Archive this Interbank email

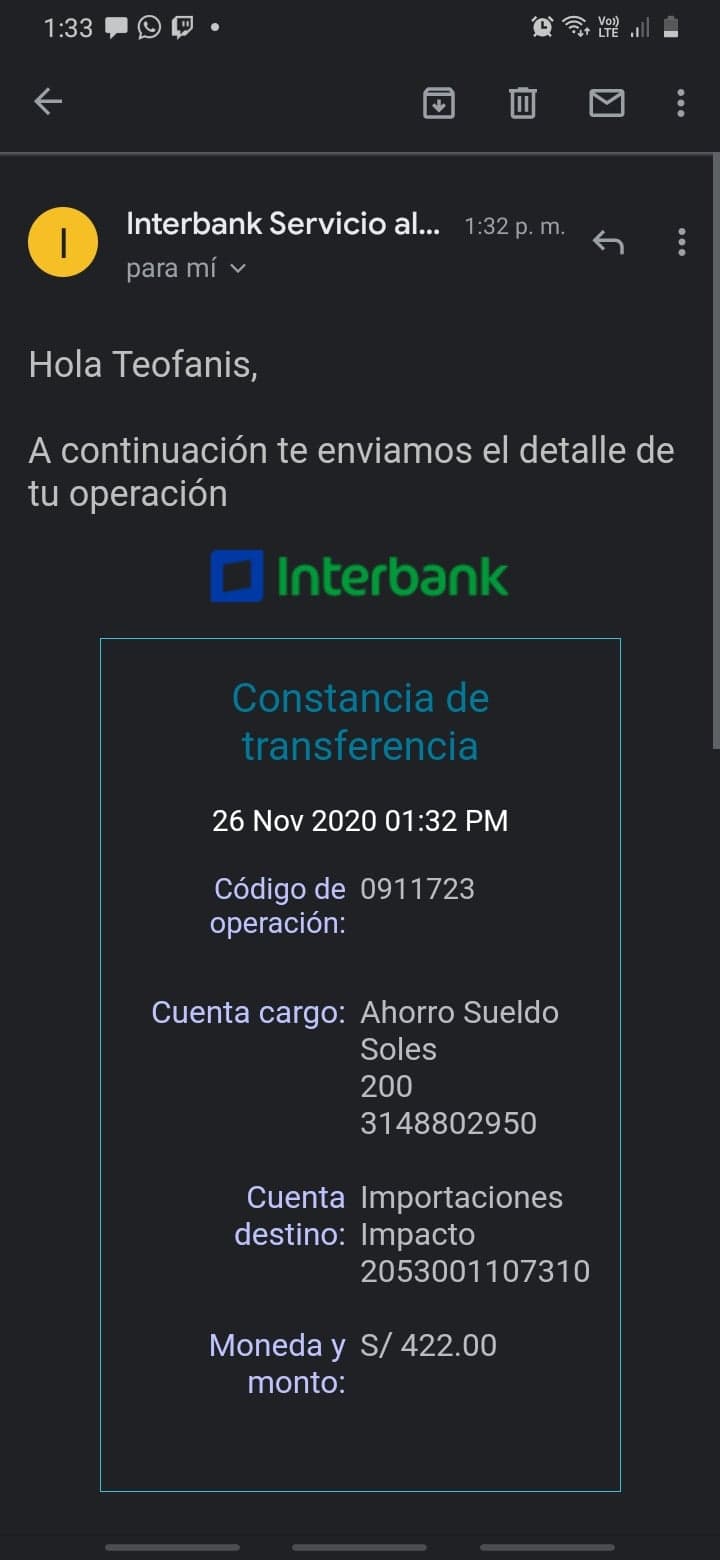(x=439, y=103)
